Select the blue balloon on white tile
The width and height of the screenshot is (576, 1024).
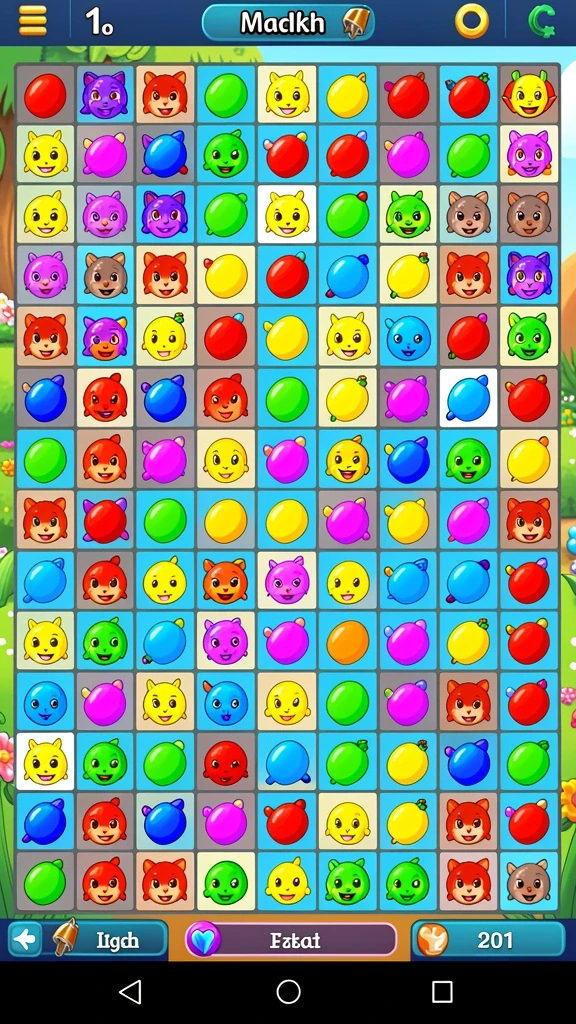click(468, 398)
